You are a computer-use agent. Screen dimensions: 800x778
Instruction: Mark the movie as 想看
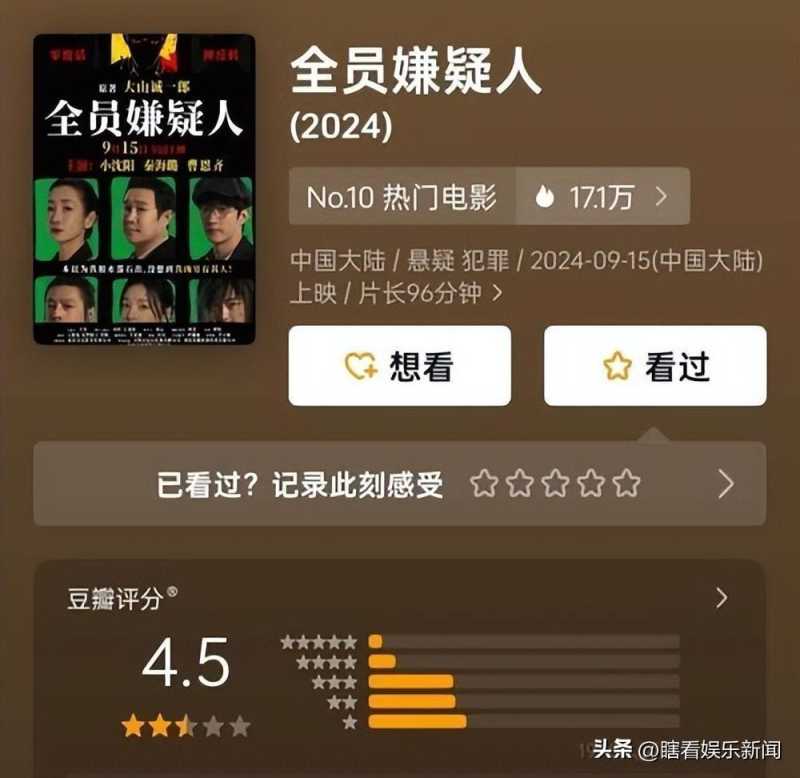click(399, 366)
